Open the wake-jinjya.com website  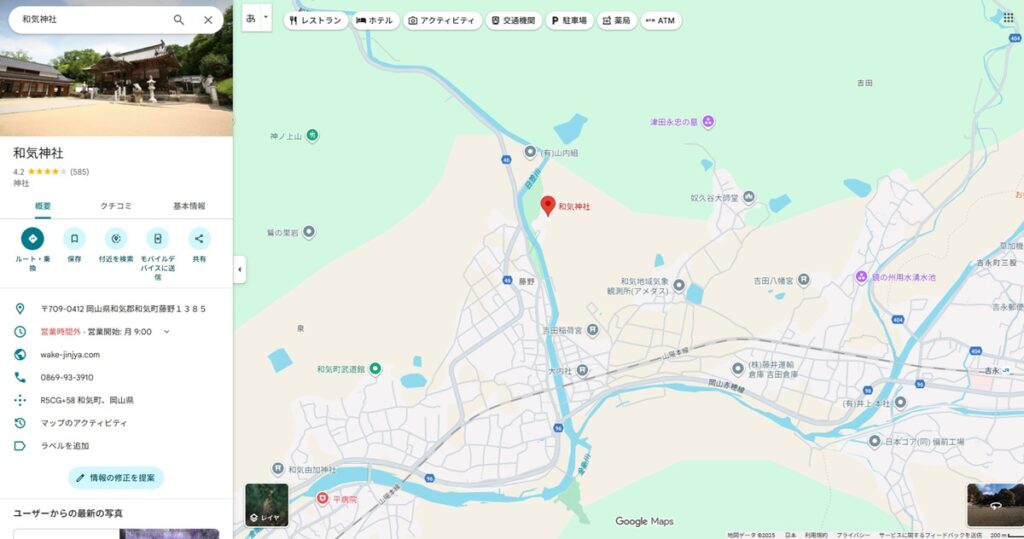[70, 354]
